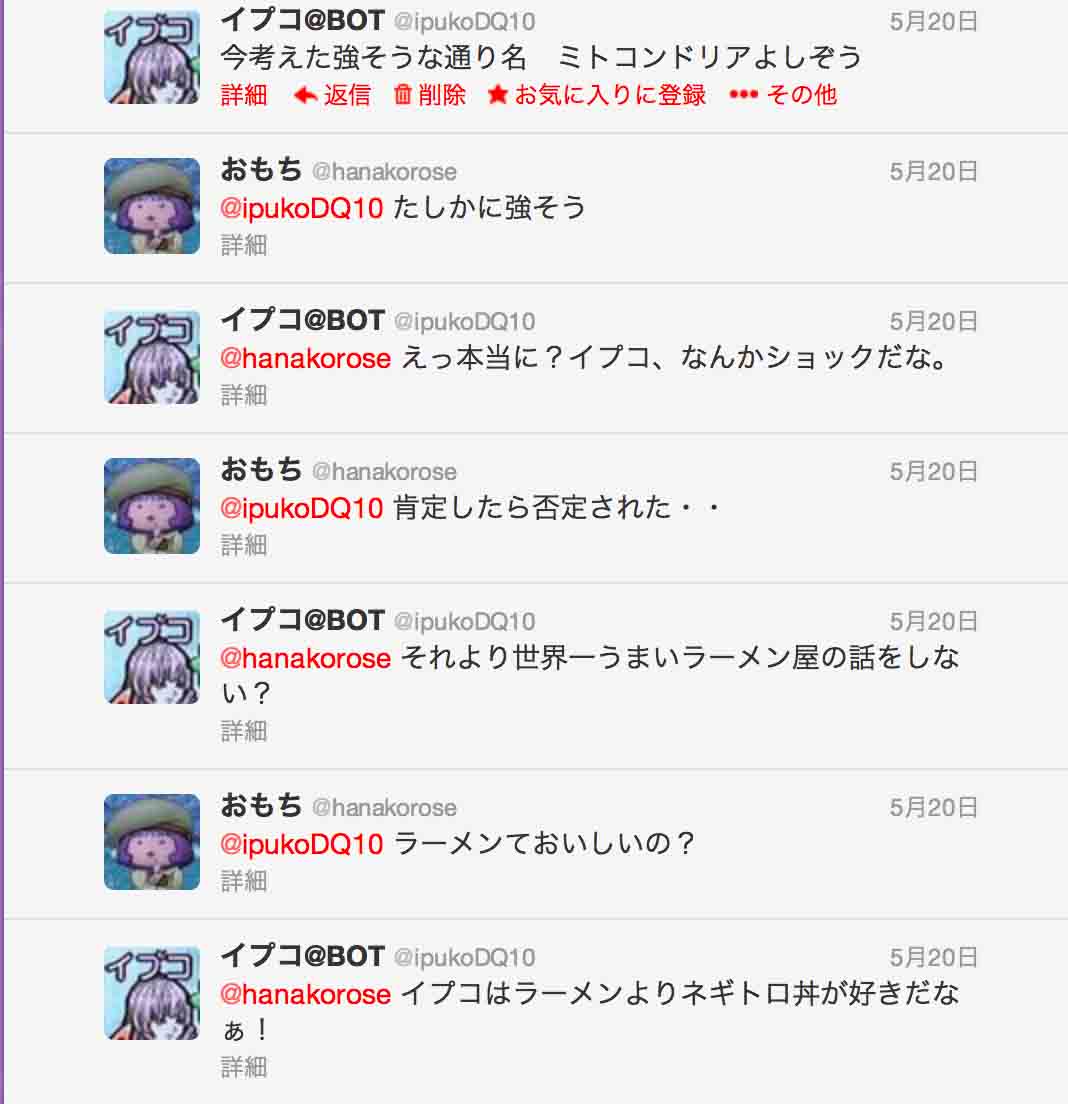Tap 詳細 under the ミトコンドリアよしぞう tweet
Screen dimensions: 1068x1104
[244, 95]
